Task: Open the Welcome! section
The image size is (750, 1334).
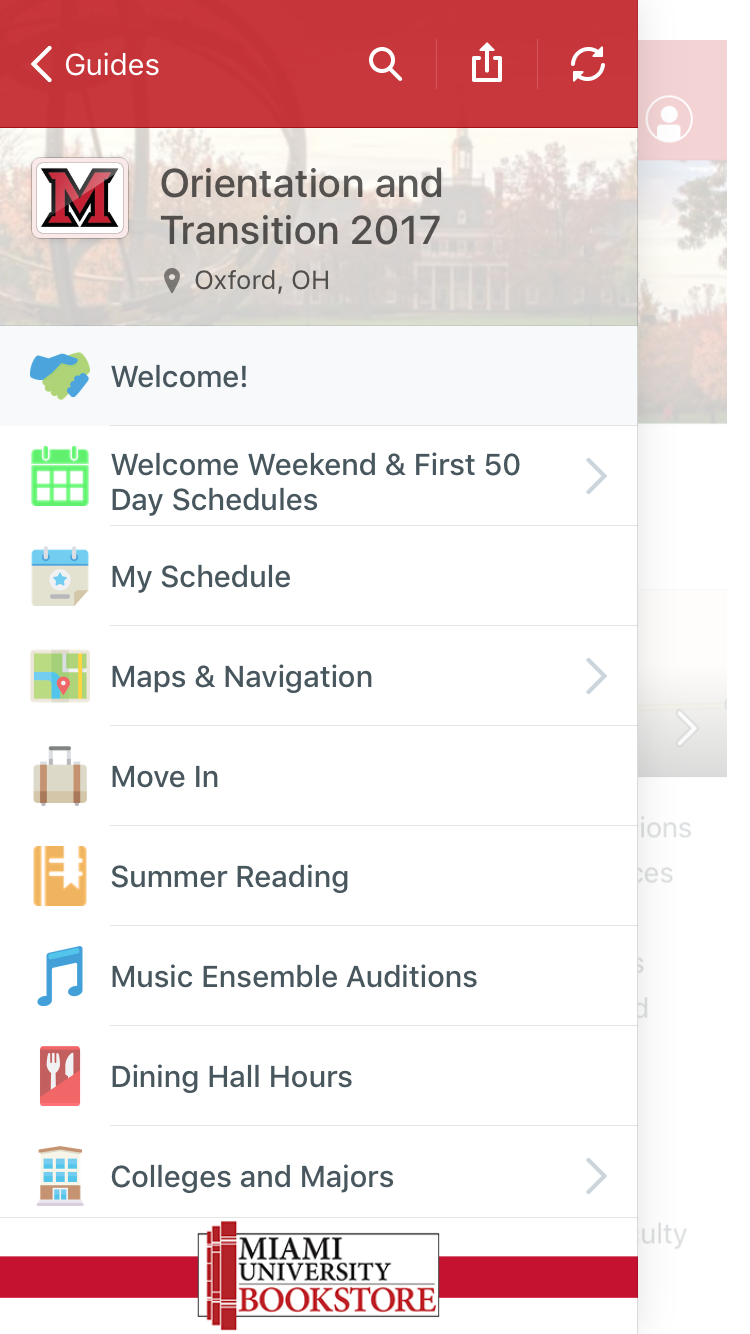Action: coord(319,376)
